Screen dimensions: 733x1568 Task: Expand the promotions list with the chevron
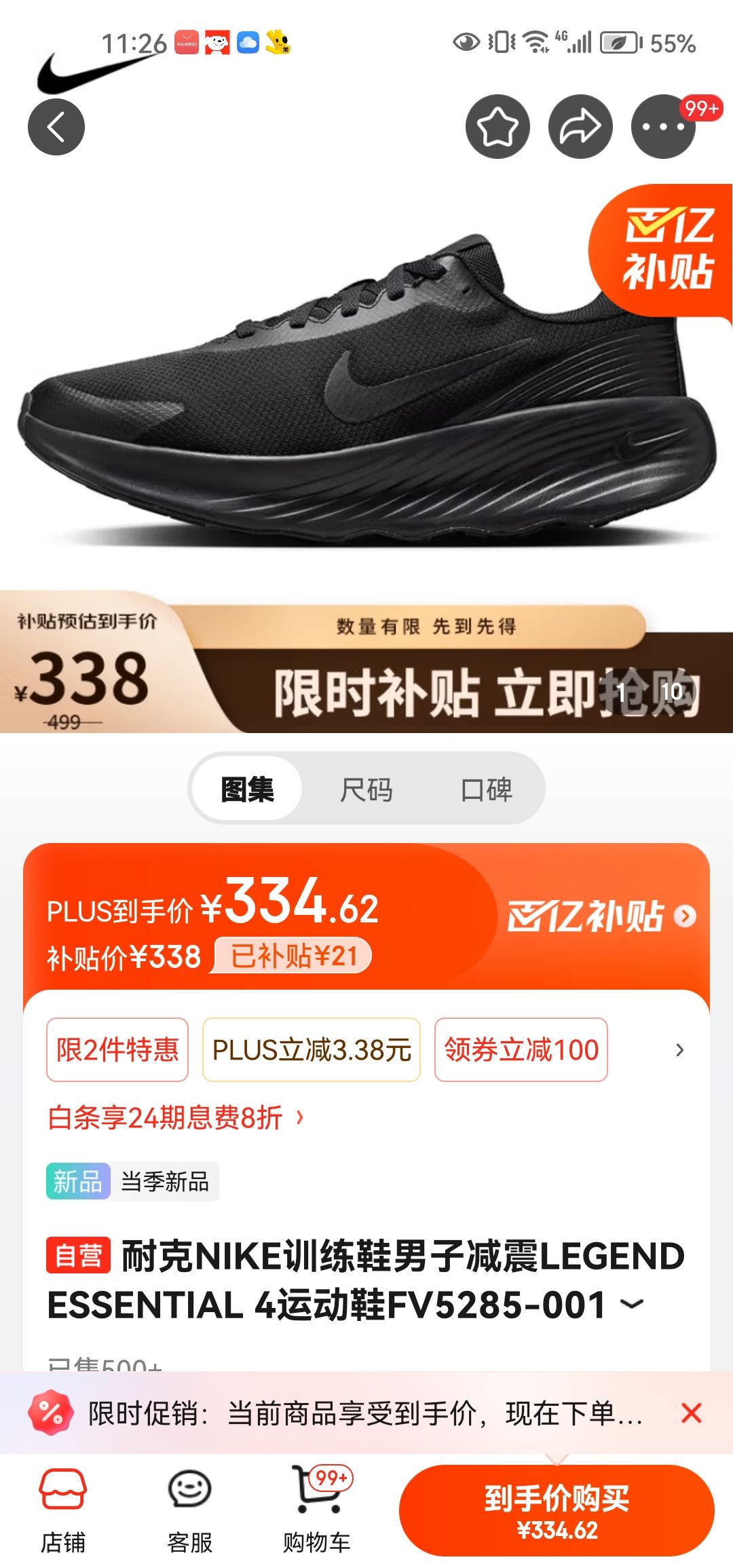point(679,1050)
